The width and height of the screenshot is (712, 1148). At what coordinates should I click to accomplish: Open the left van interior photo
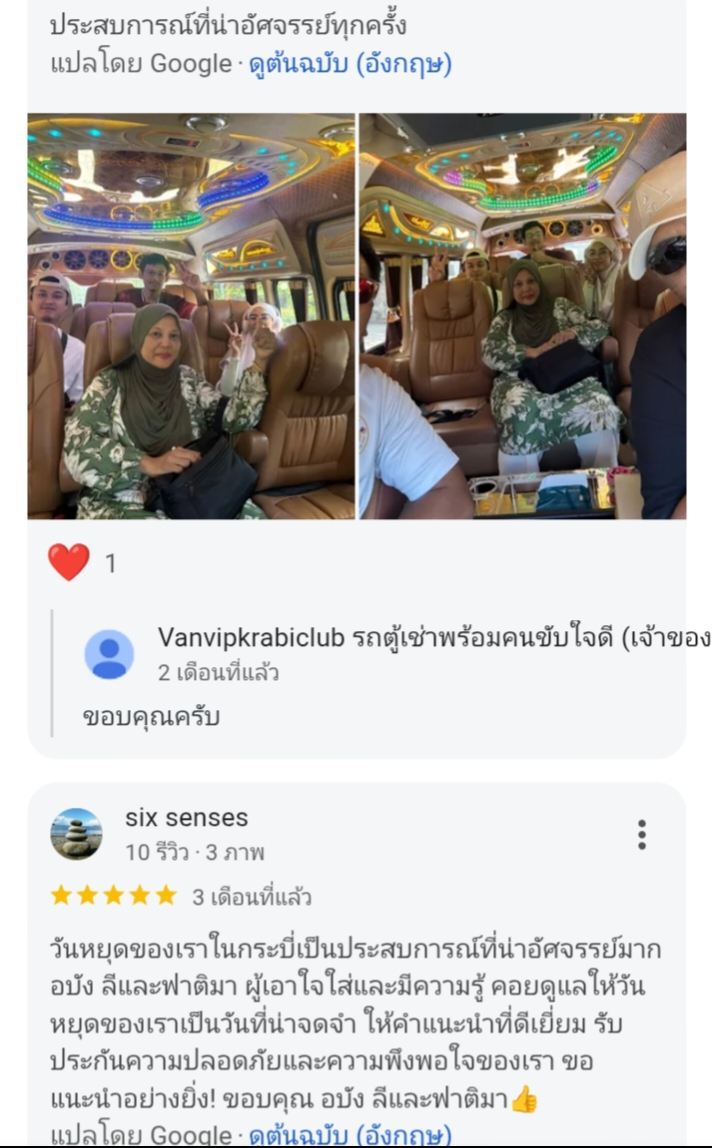tap(191, 316)
